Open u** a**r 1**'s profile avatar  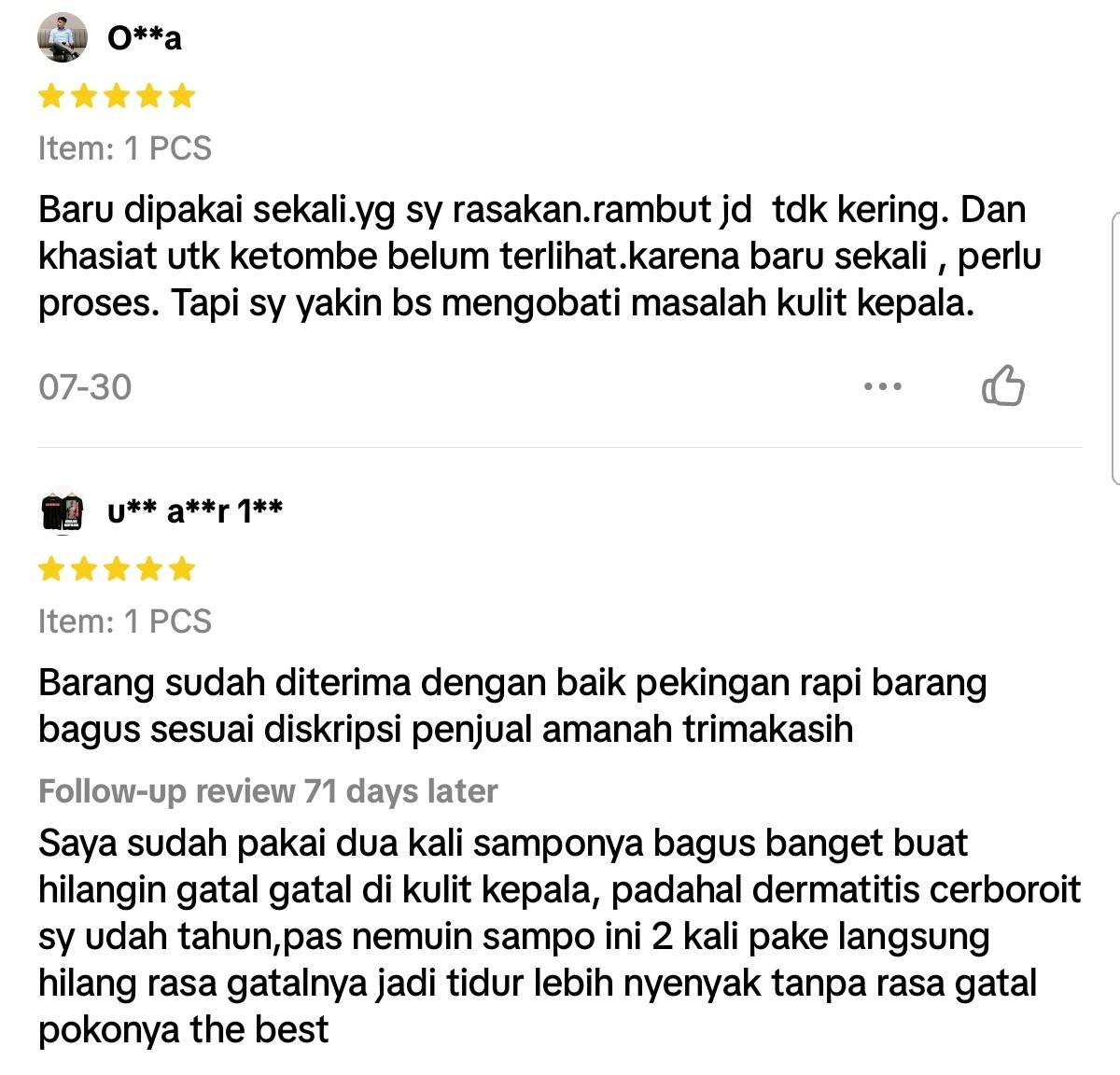(63, 511)
